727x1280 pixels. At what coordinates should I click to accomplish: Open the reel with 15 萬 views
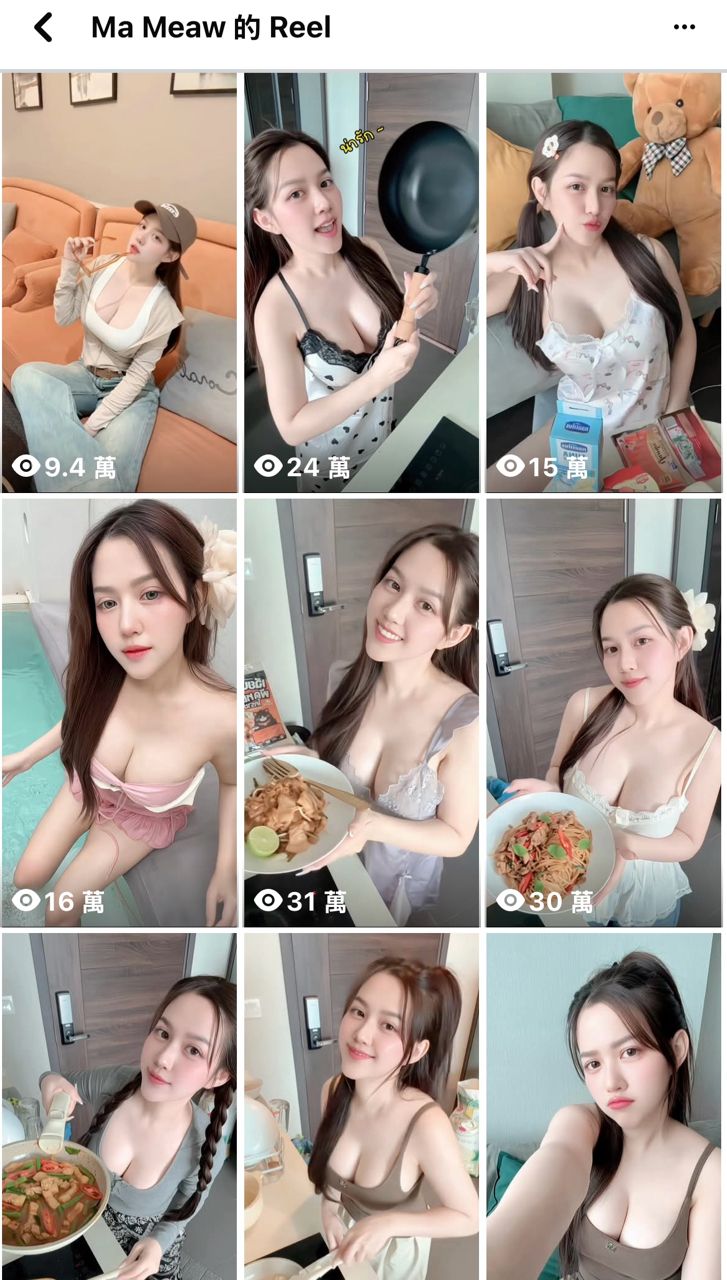click(x=603, y=282)
